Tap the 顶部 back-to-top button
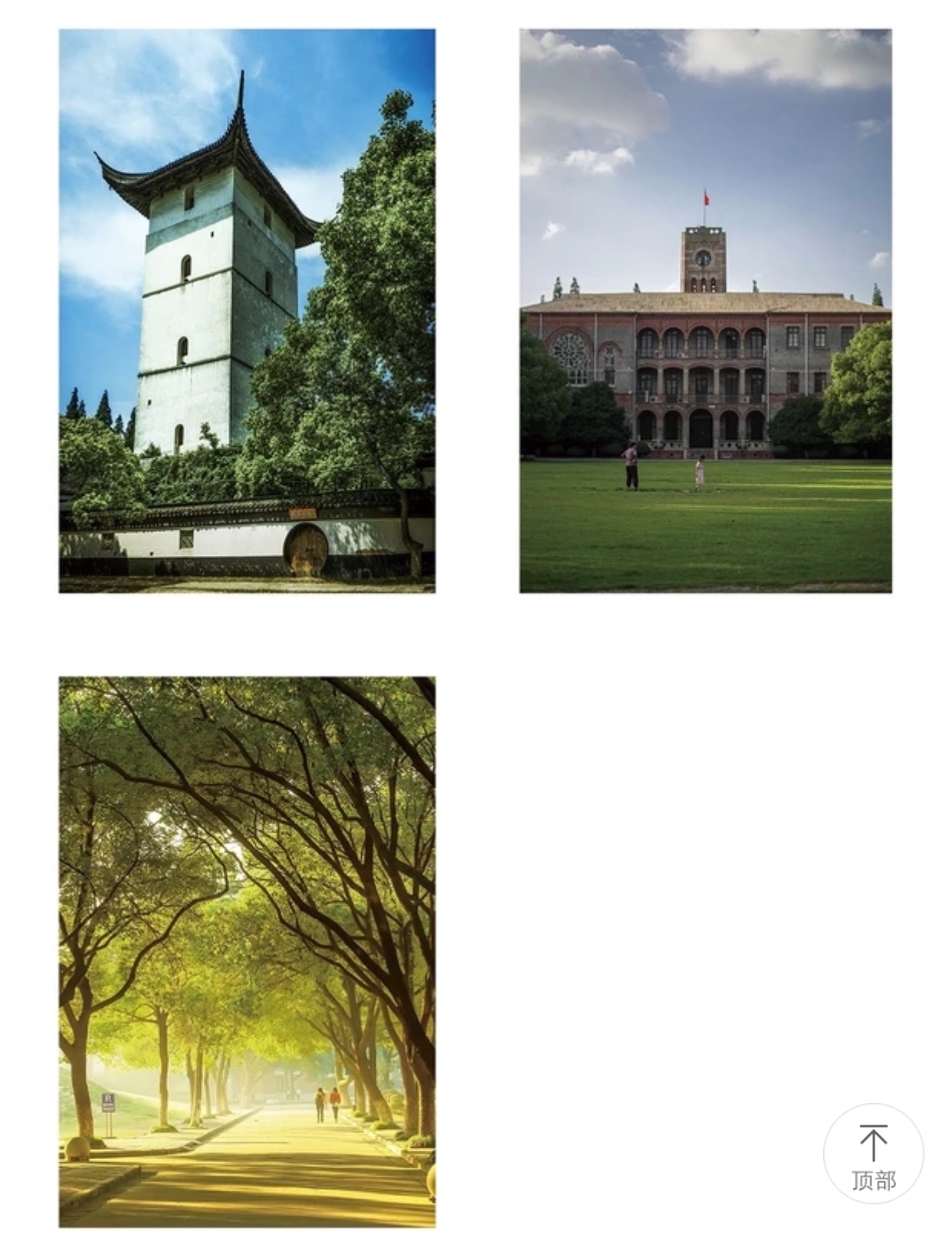The image size is (952, 1248). coord(873,1153)
